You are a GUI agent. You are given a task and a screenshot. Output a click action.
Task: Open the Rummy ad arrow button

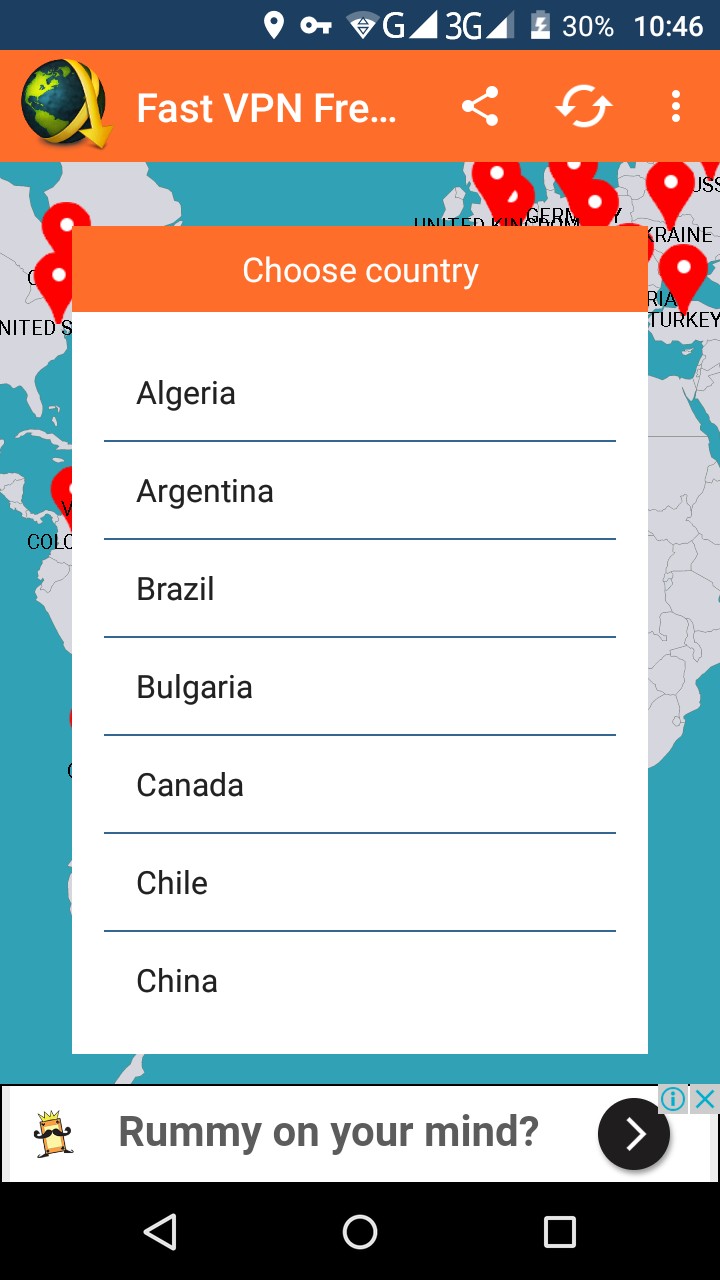[x=633, y=1134]
